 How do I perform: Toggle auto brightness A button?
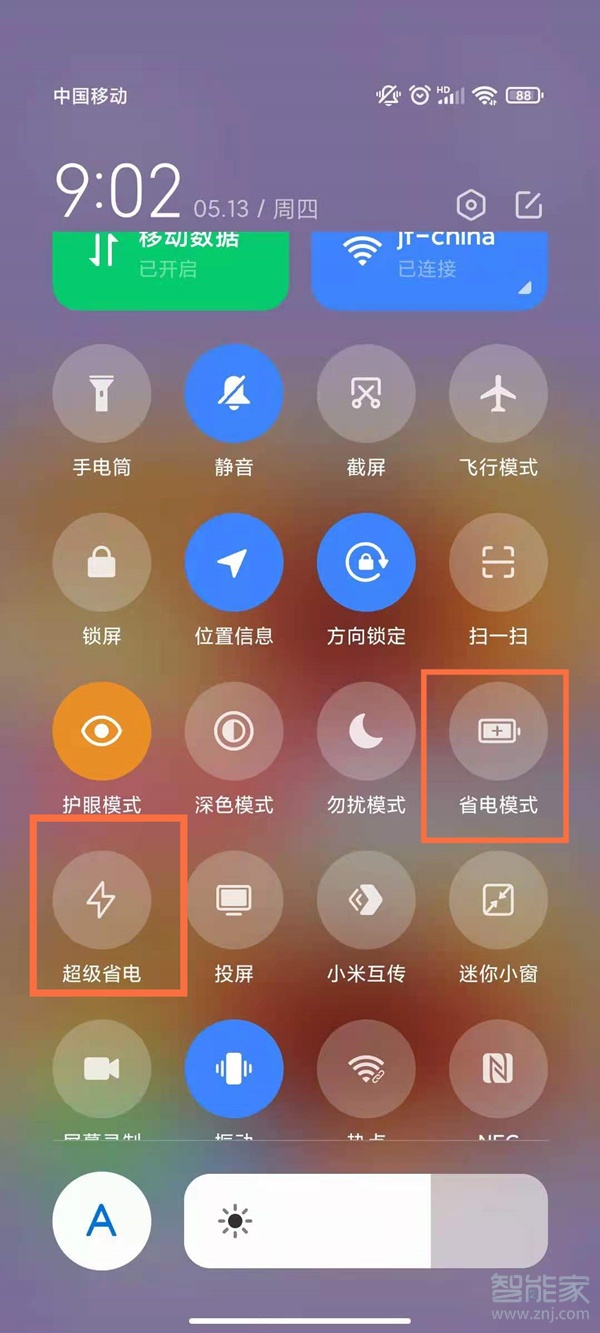(101, 1221)
